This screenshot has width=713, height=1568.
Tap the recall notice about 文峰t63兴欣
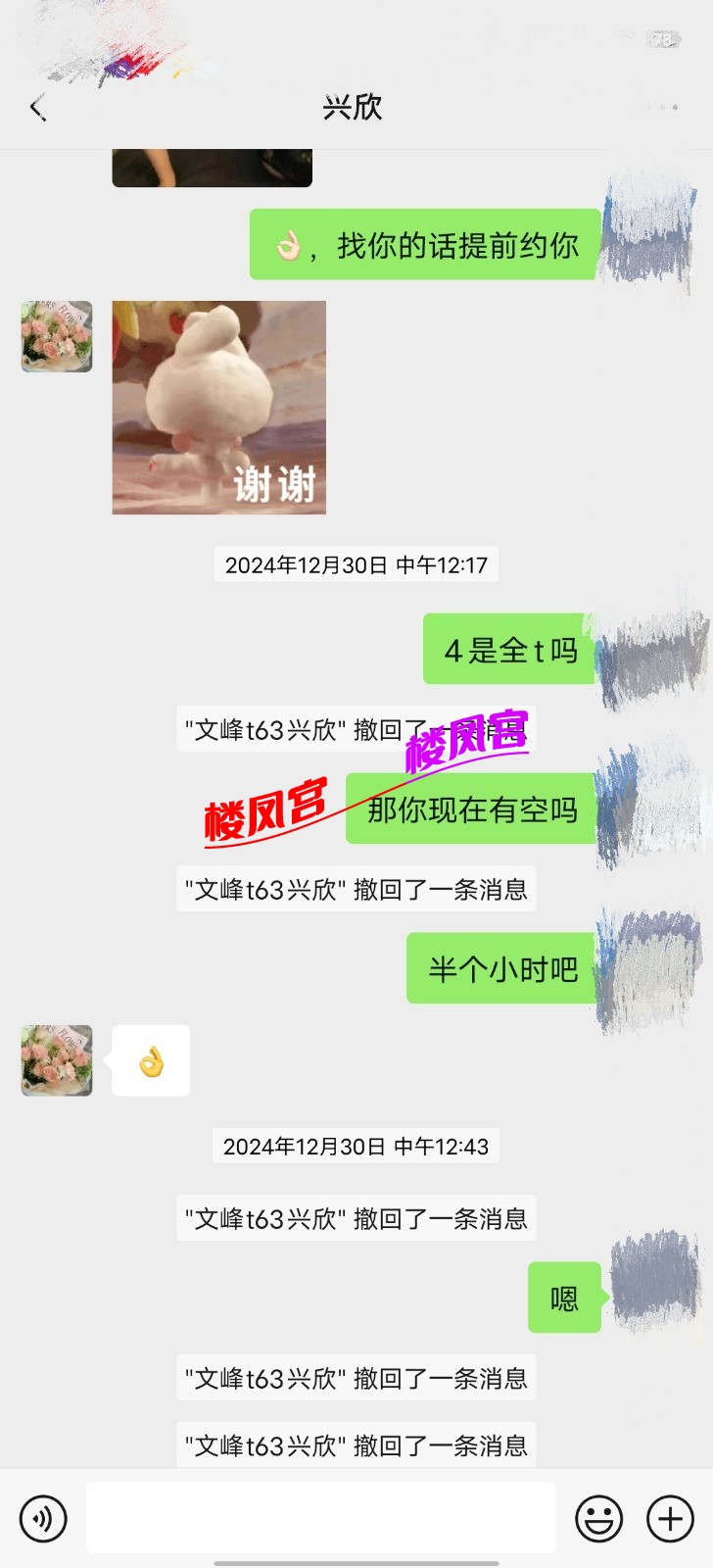[356, 890]
